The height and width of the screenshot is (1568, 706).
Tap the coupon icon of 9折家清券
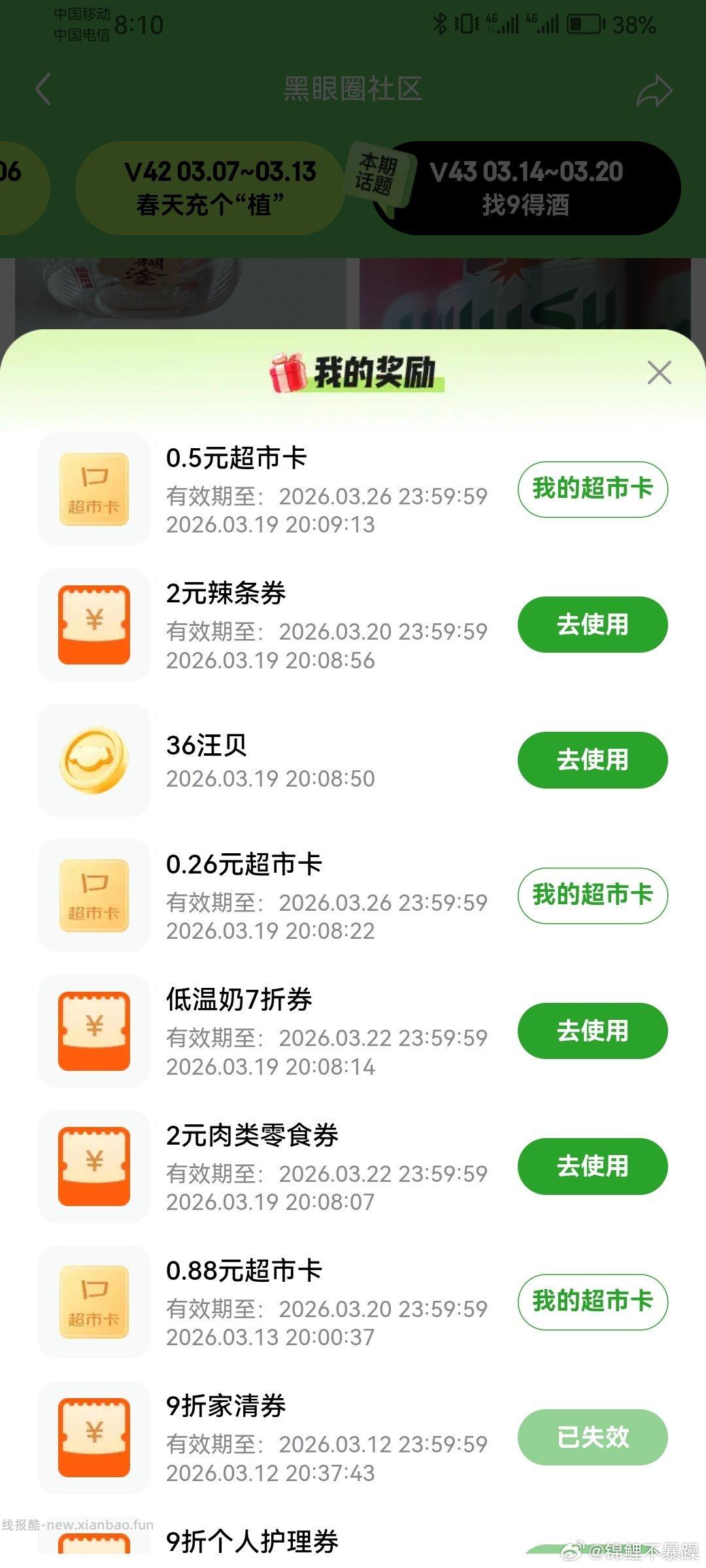point(93,1437)
